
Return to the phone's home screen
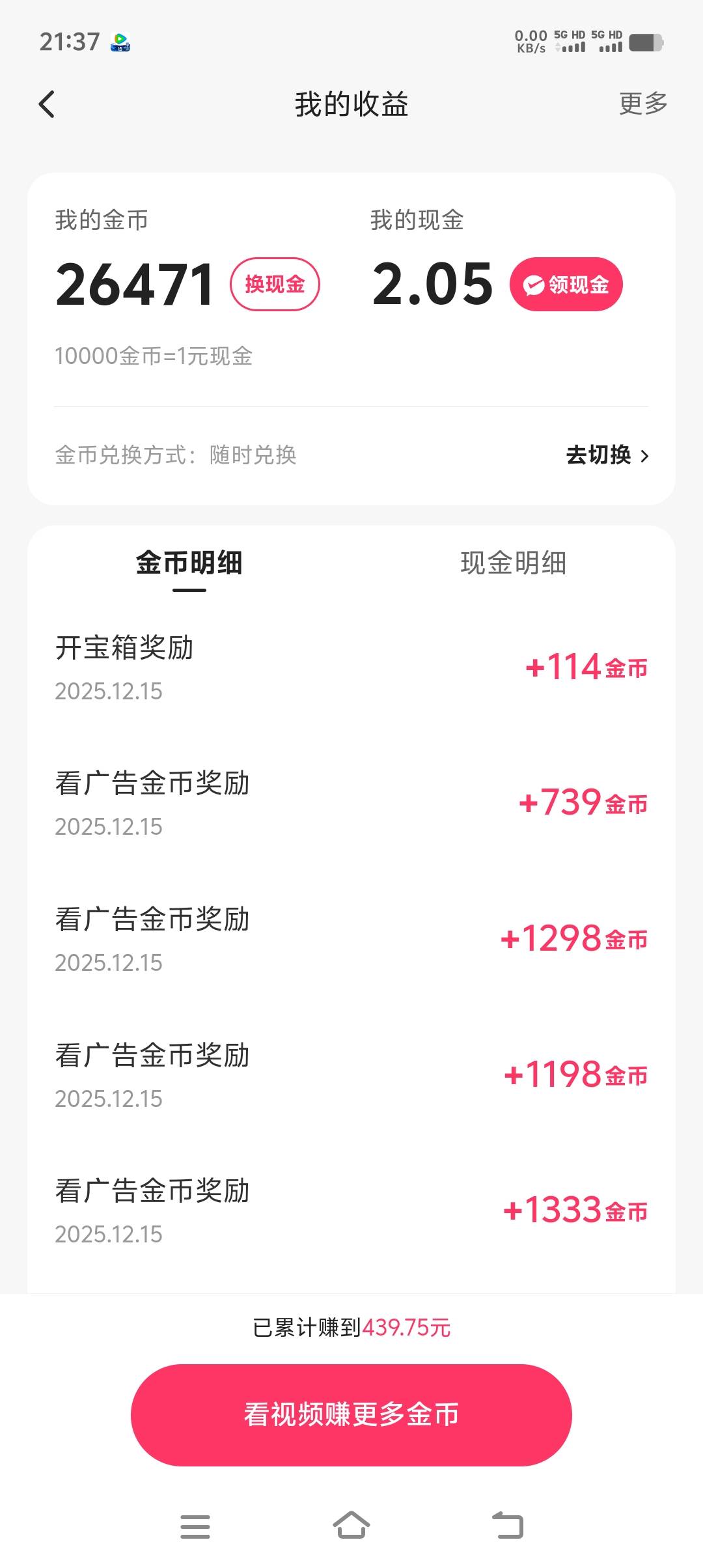pos(351,1526)
